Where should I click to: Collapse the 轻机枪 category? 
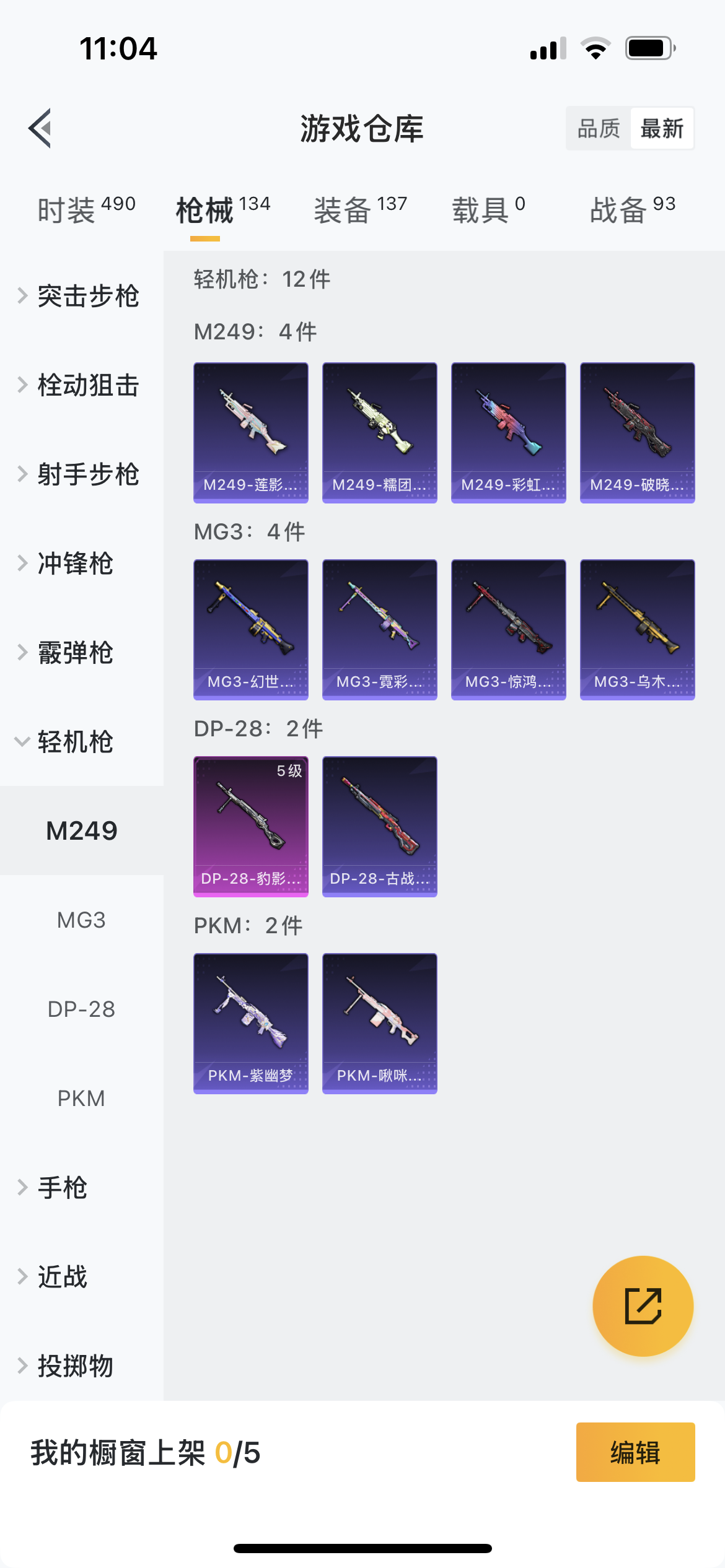coord(74,742)
